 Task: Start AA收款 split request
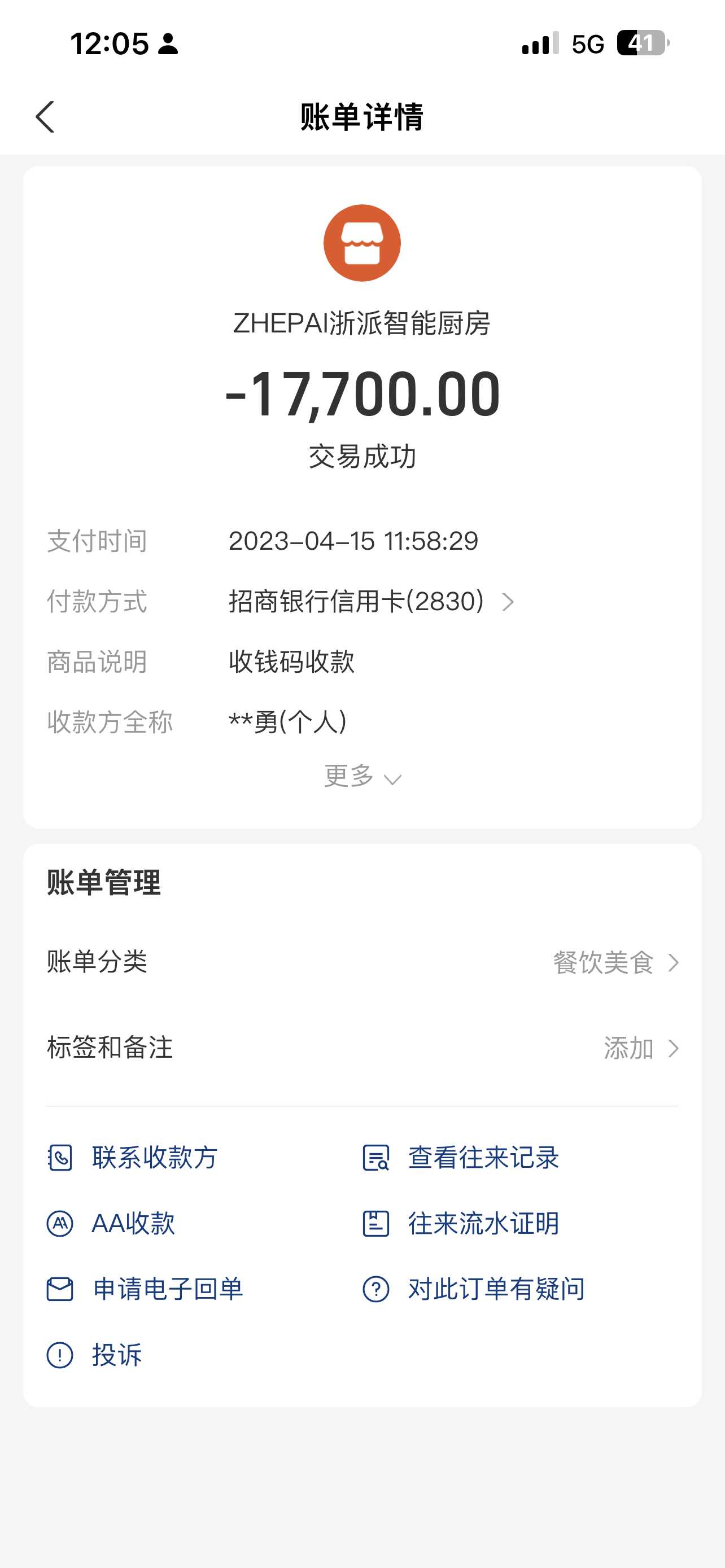click(133, 1224)
